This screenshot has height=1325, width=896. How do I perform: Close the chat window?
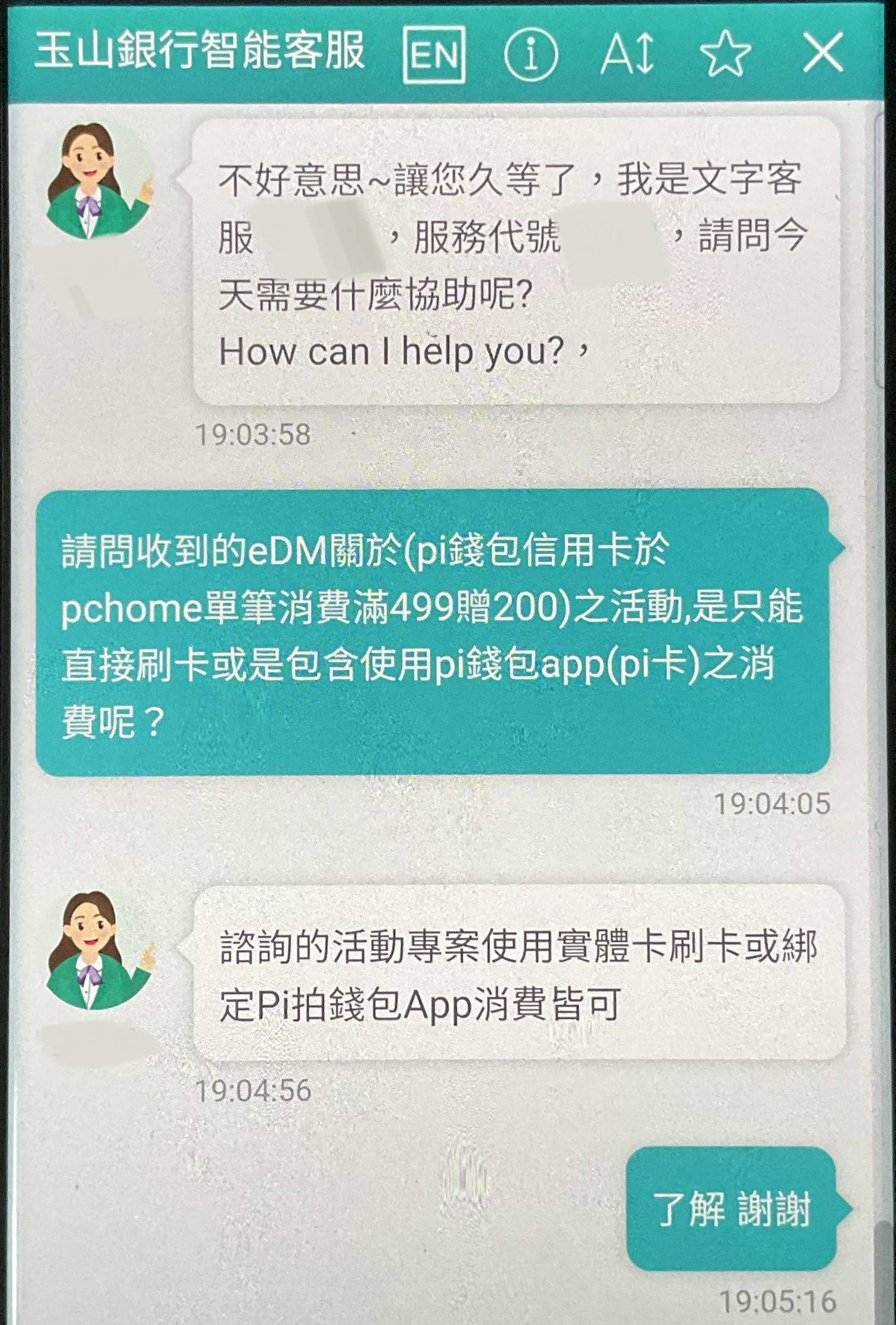(822, 53)
